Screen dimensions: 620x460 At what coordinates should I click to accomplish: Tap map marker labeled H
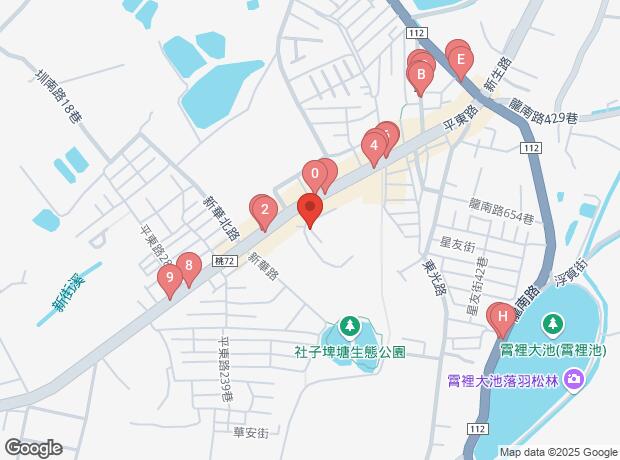tap(502, 317)
